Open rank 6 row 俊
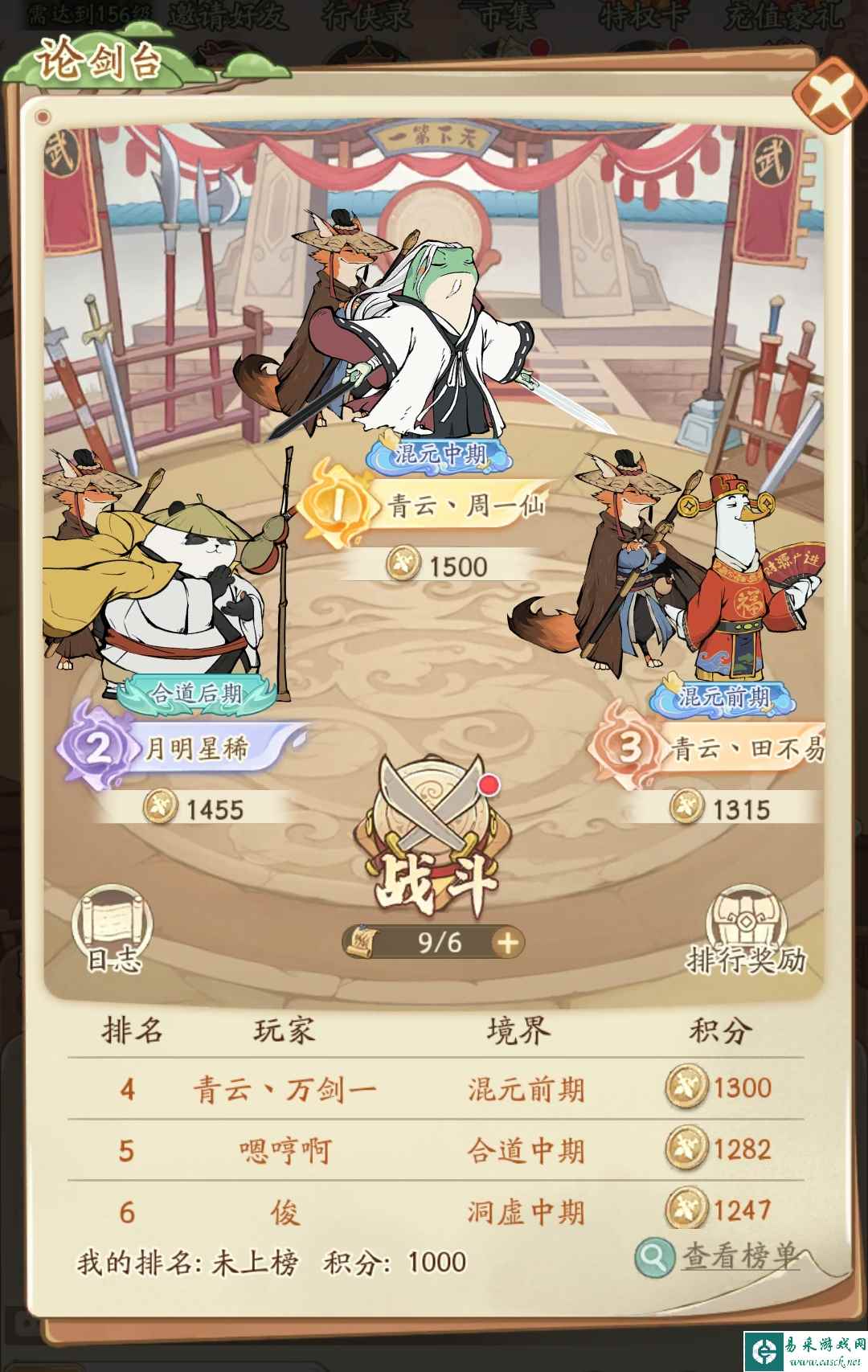Viewport: 868px width, 1372px height. point(434,1210)
